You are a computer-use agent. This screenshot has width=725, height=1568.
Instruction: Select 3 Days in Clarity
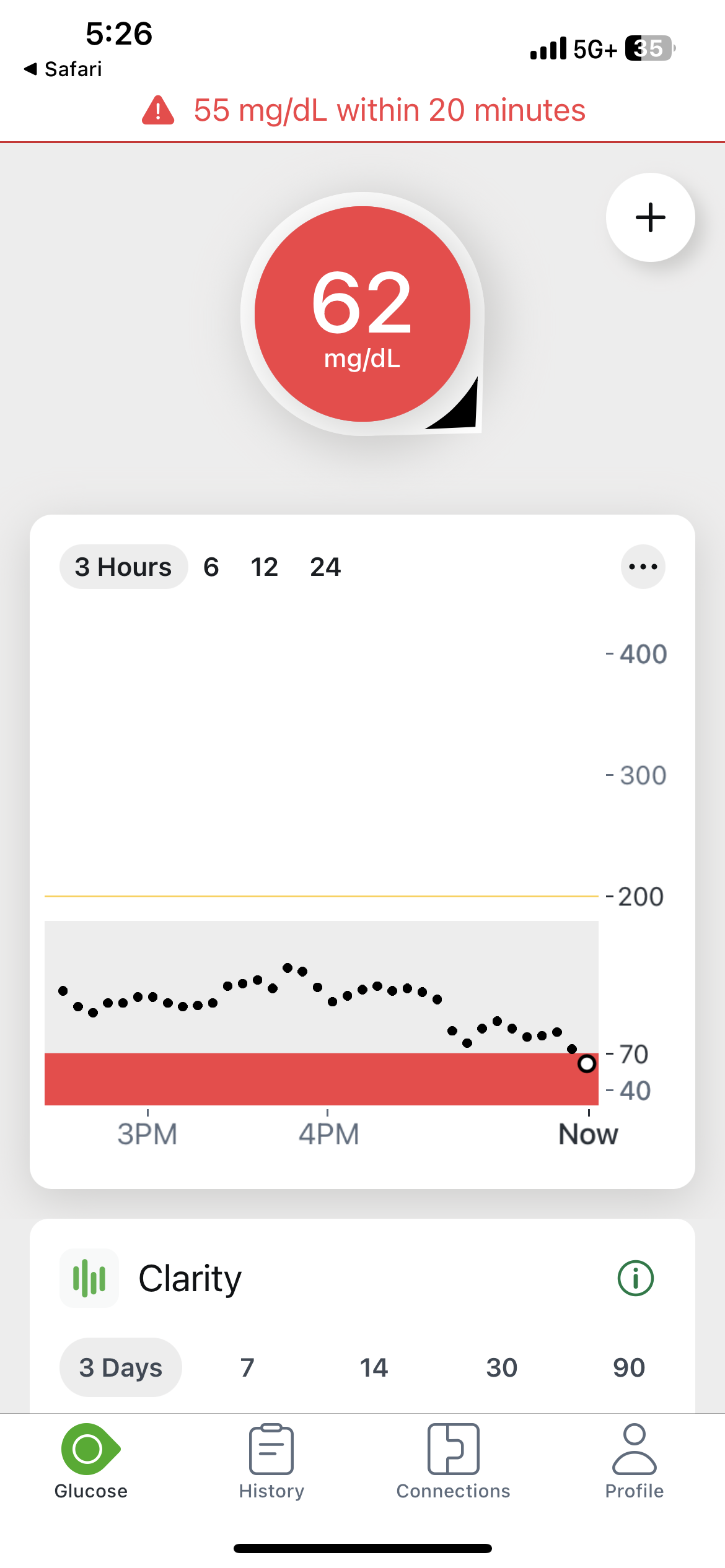tap(121, 1367)
